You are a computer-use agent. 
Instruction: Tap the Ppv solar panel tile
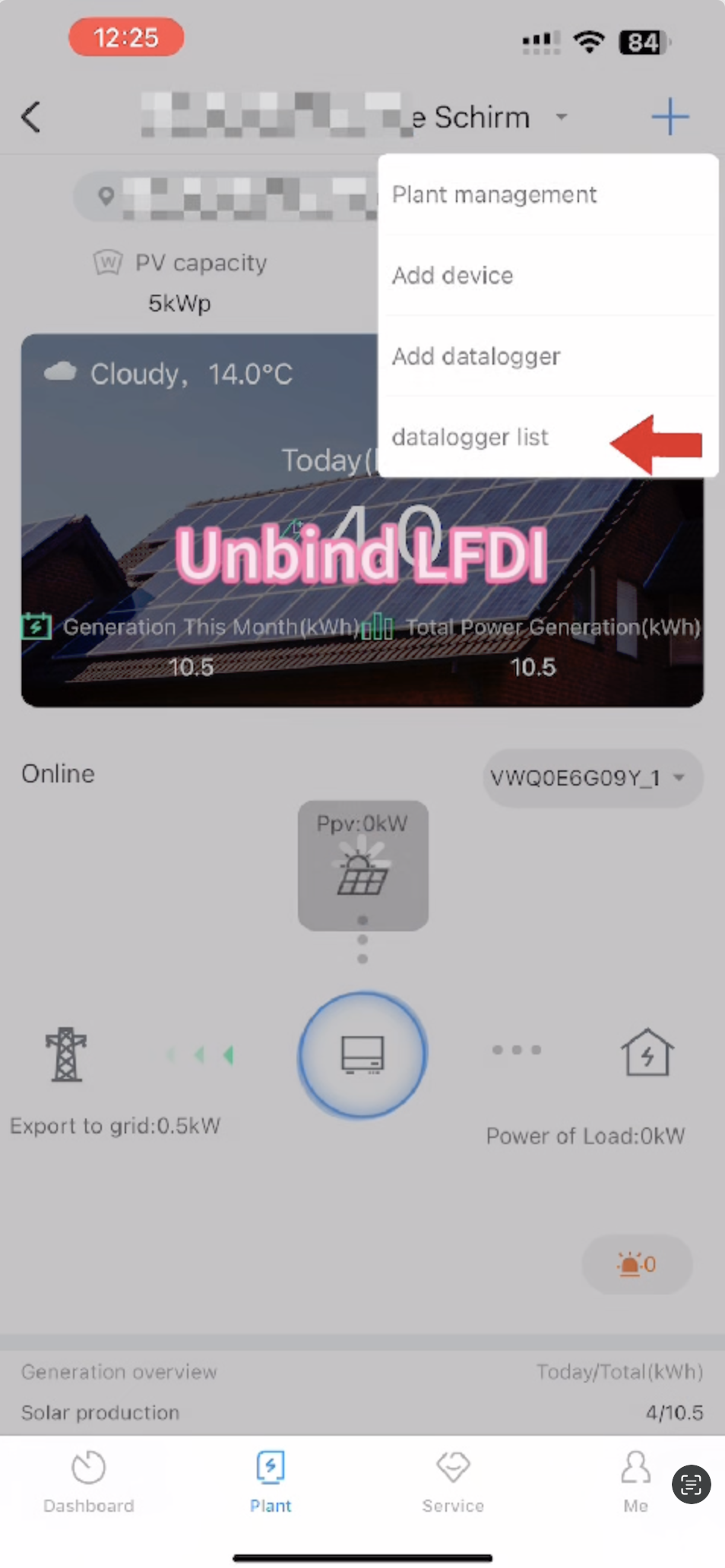[362, 865]
